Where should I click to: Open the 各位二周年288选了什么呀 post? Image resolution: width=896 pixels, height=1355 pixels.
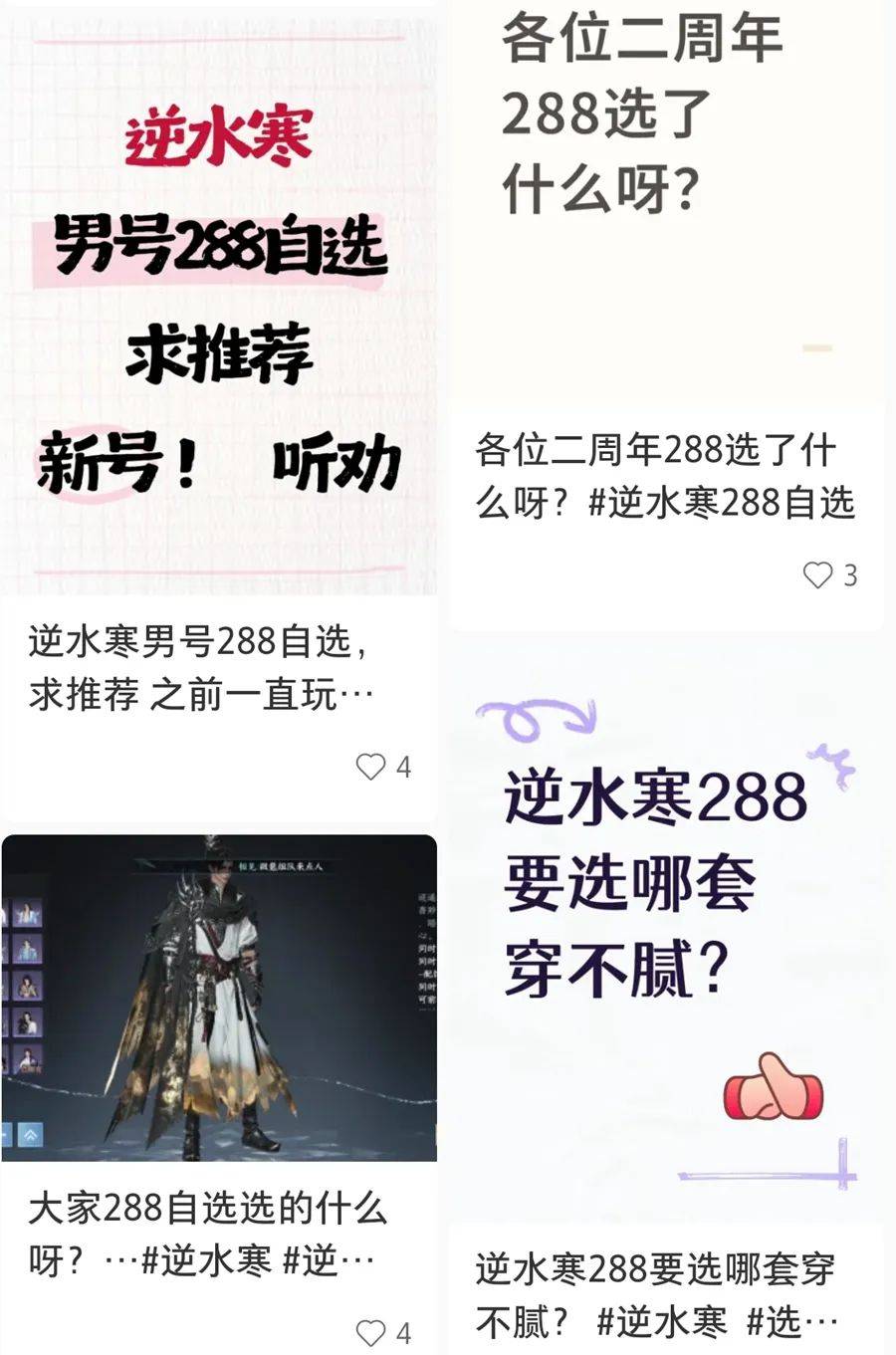[665, 199]
